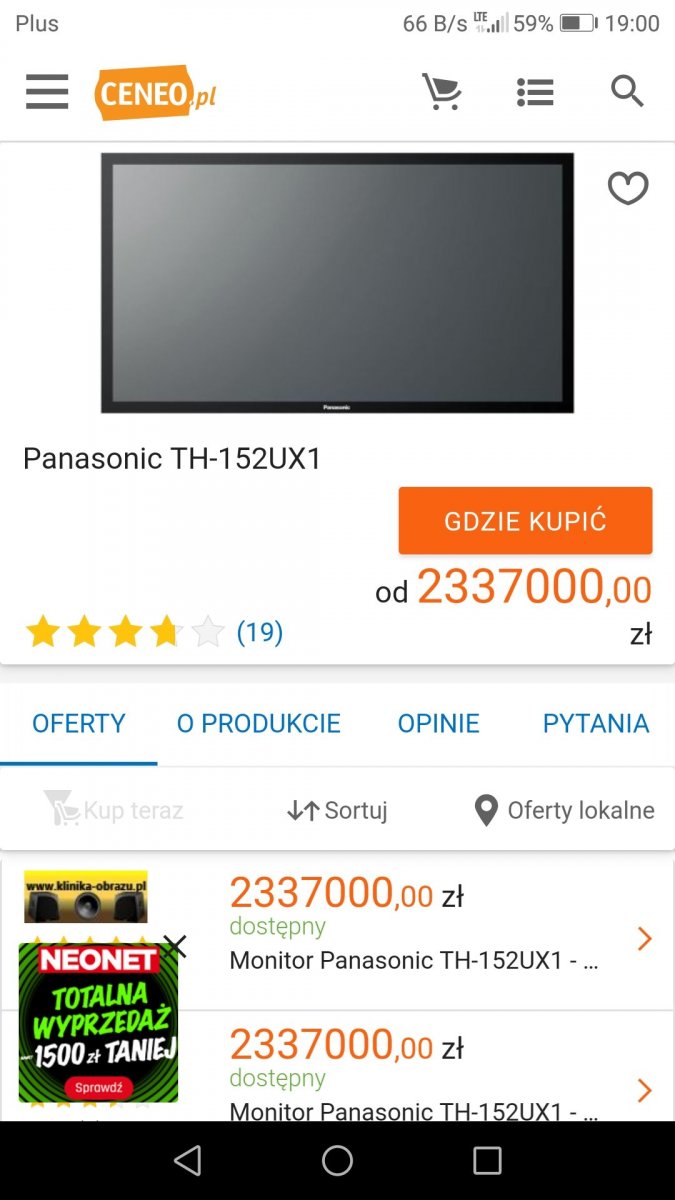Tap the GDZIE KUPIĆ button

[525, 521]
